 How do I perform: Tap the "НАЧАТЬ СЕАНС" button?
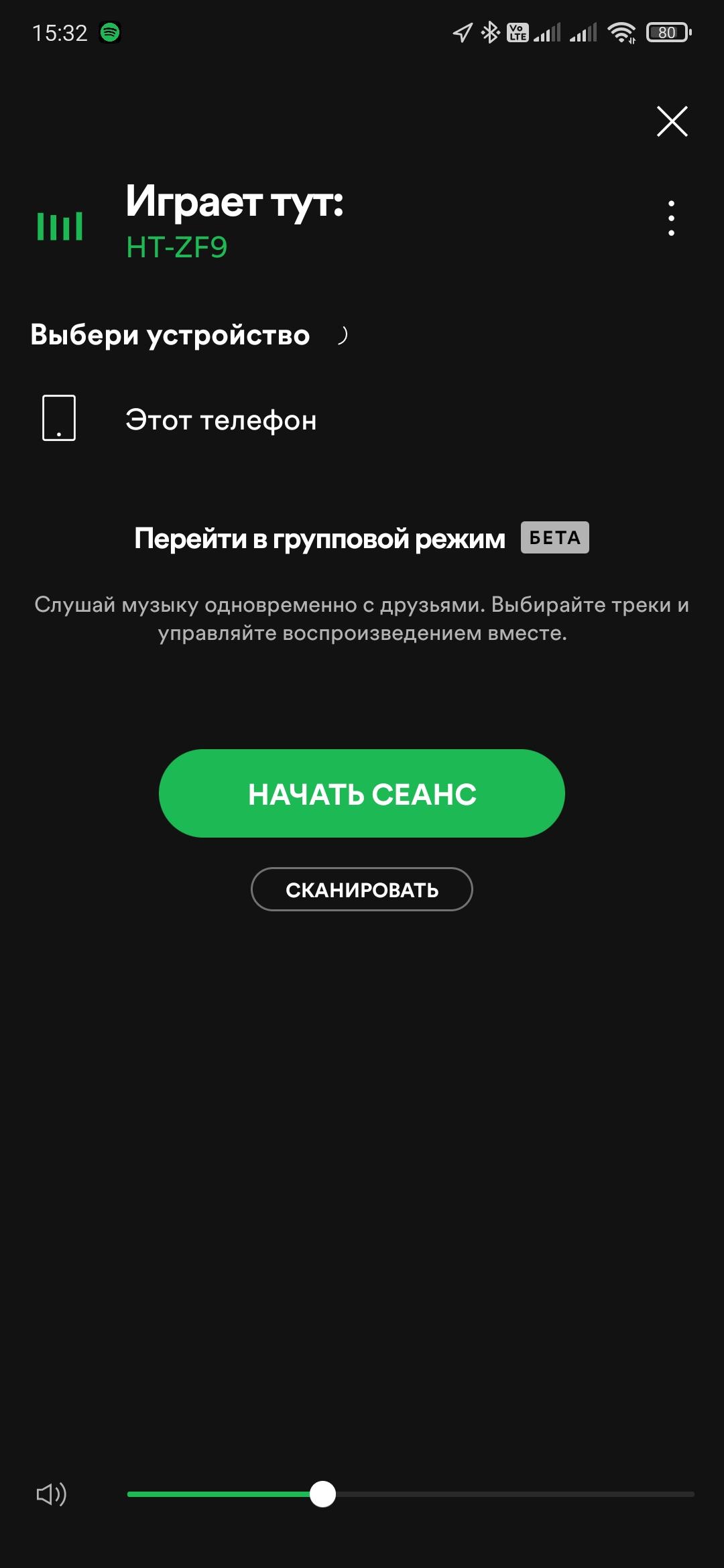362,793
